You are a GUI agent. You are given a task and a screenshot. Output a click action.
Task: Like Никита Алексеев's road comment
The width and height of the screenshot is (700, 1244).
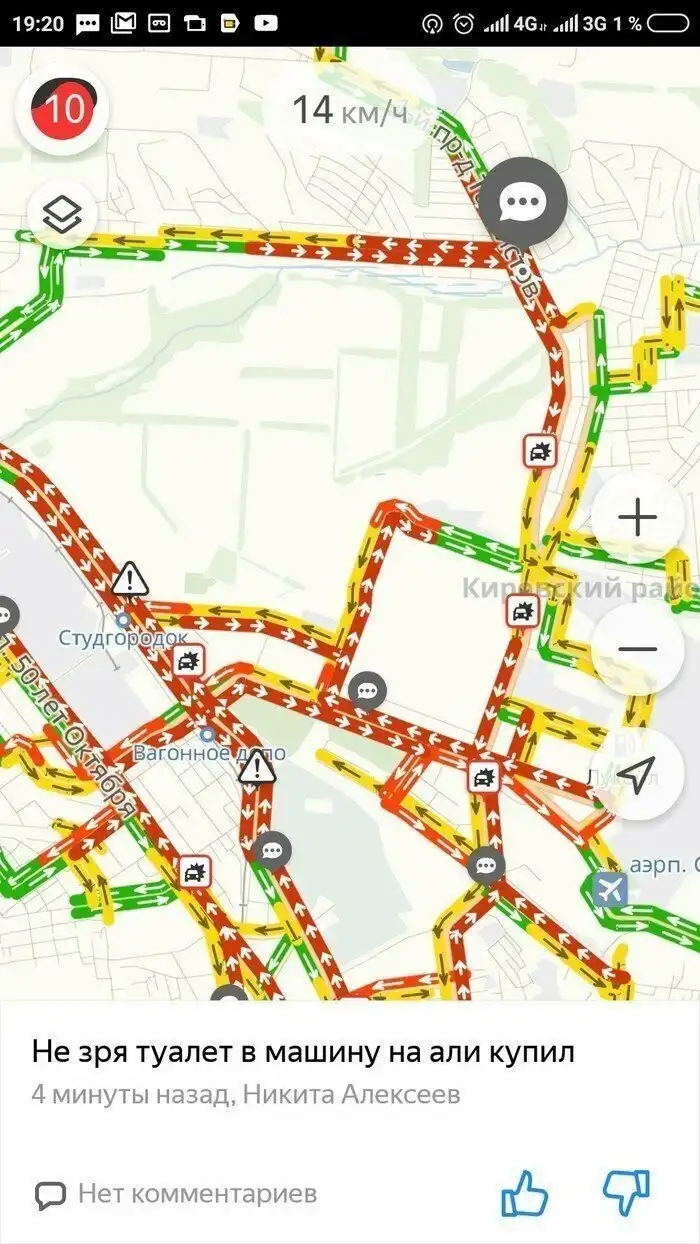pos(525,1191)
